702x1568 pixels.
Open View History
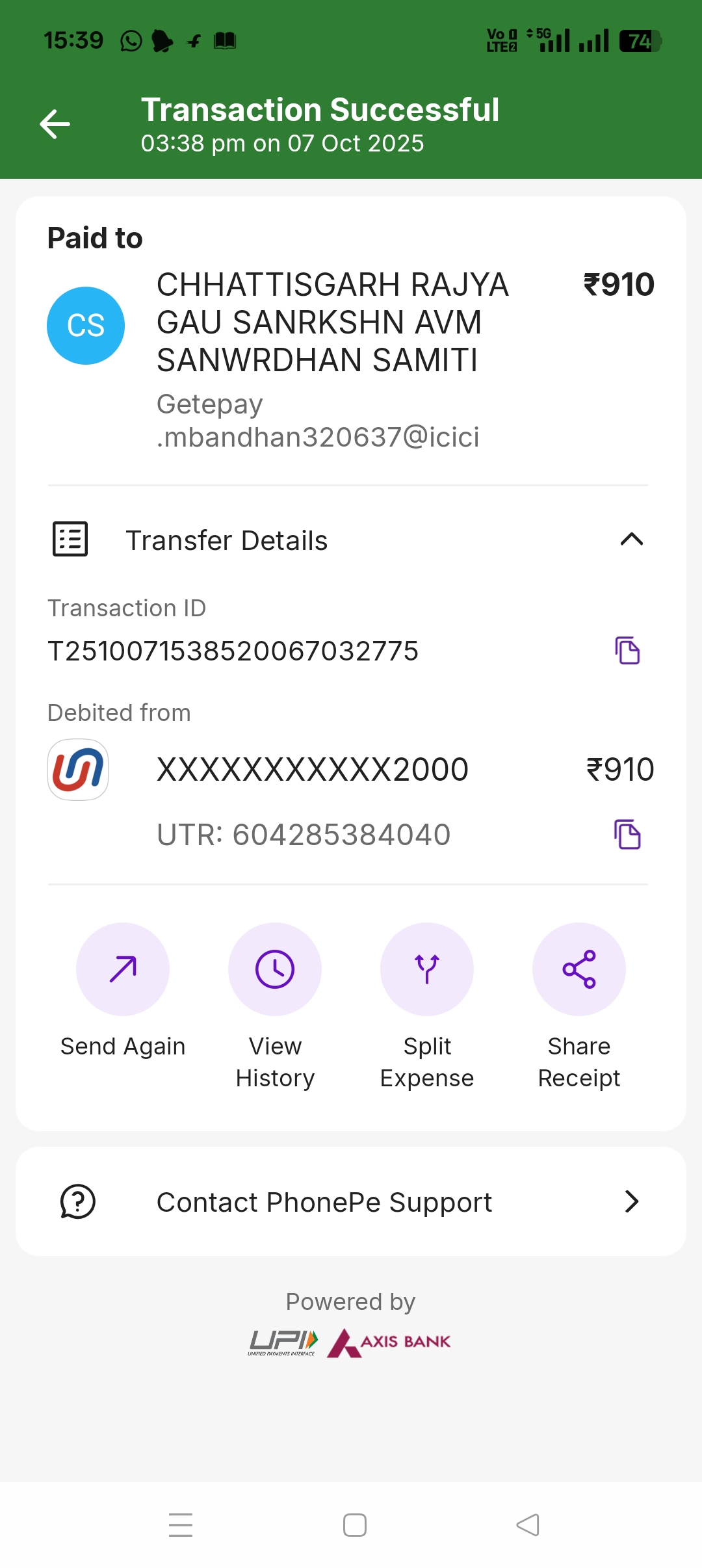point(275,969)
